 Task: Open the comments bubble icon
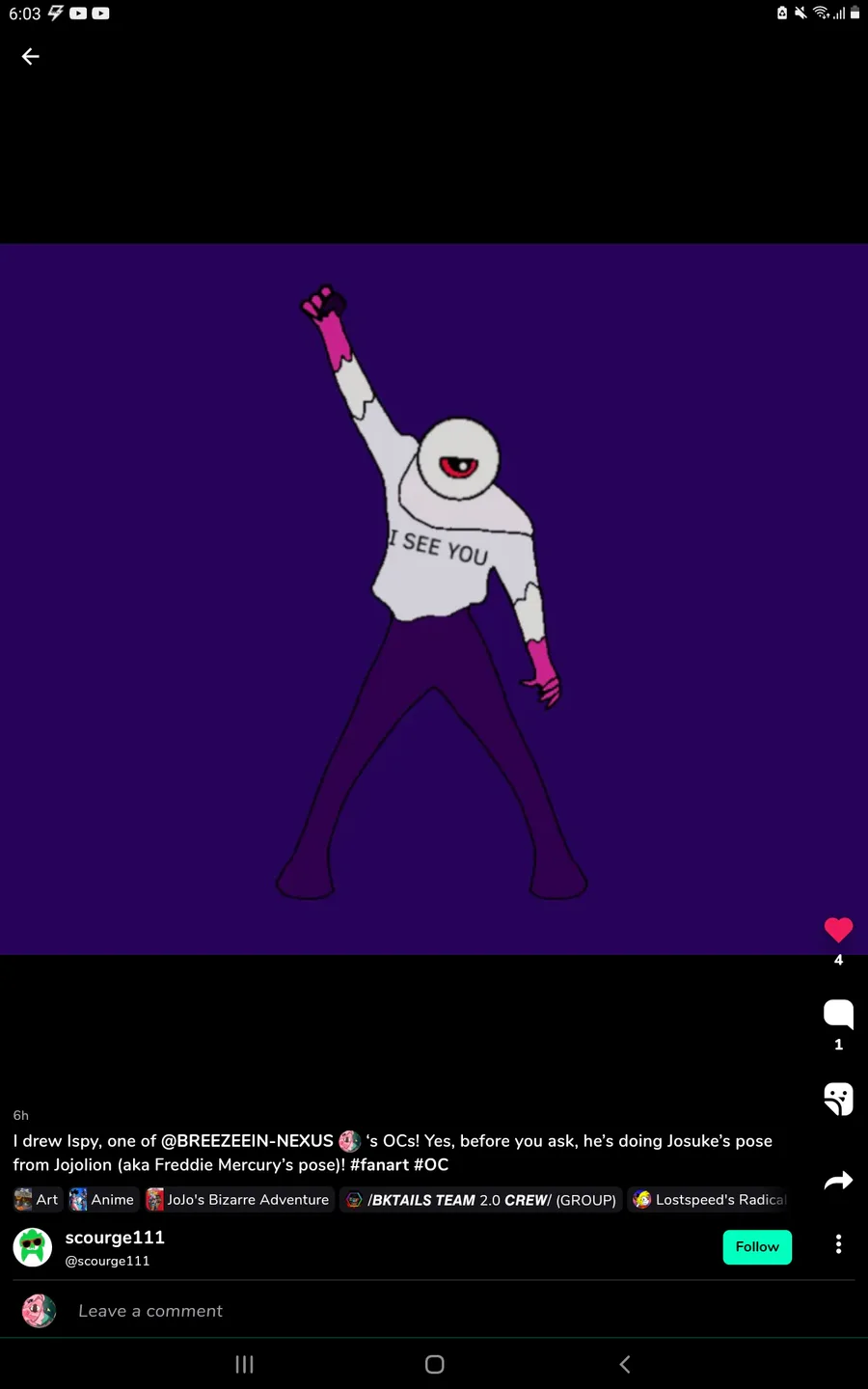point(838,1014)
